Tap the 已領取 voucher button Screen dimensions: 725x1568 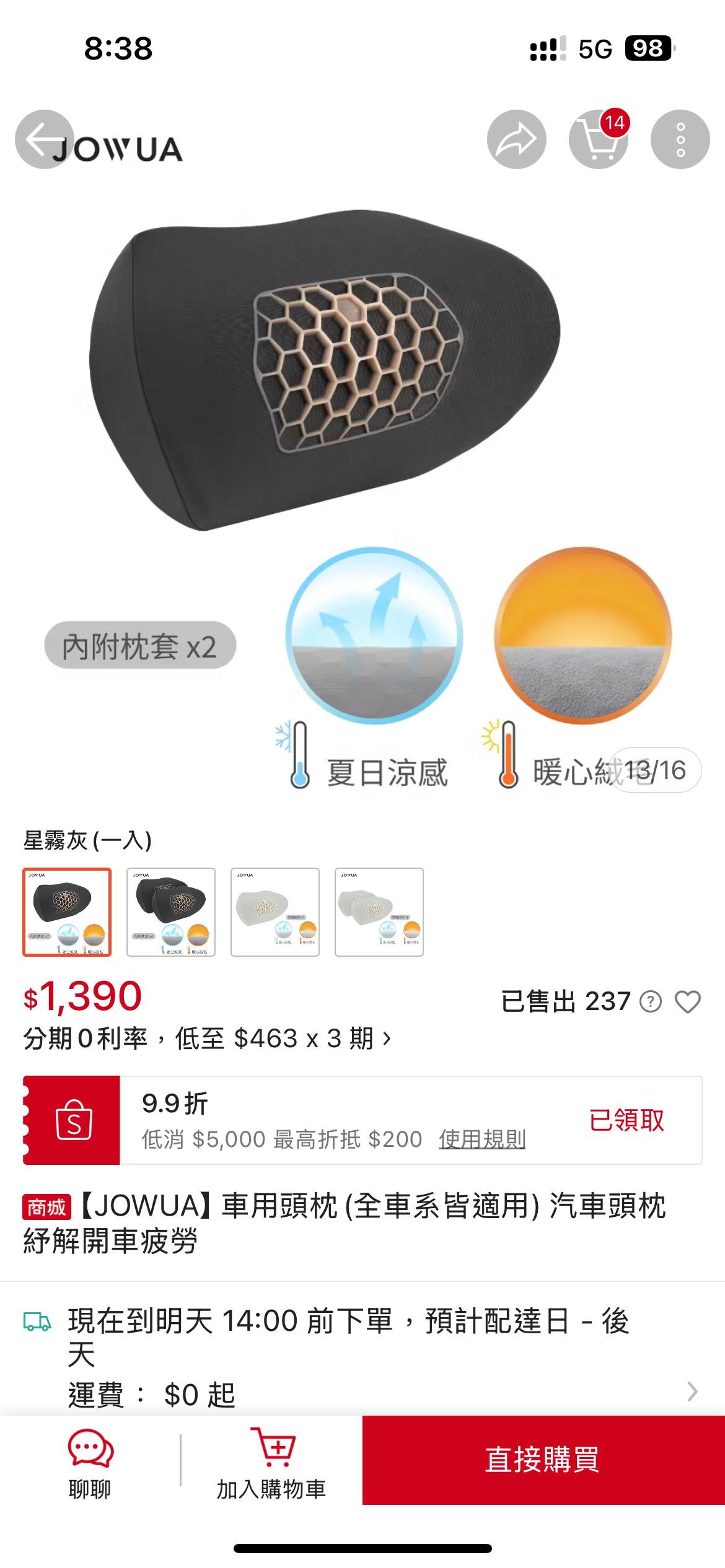click(x=626, y=1120)
